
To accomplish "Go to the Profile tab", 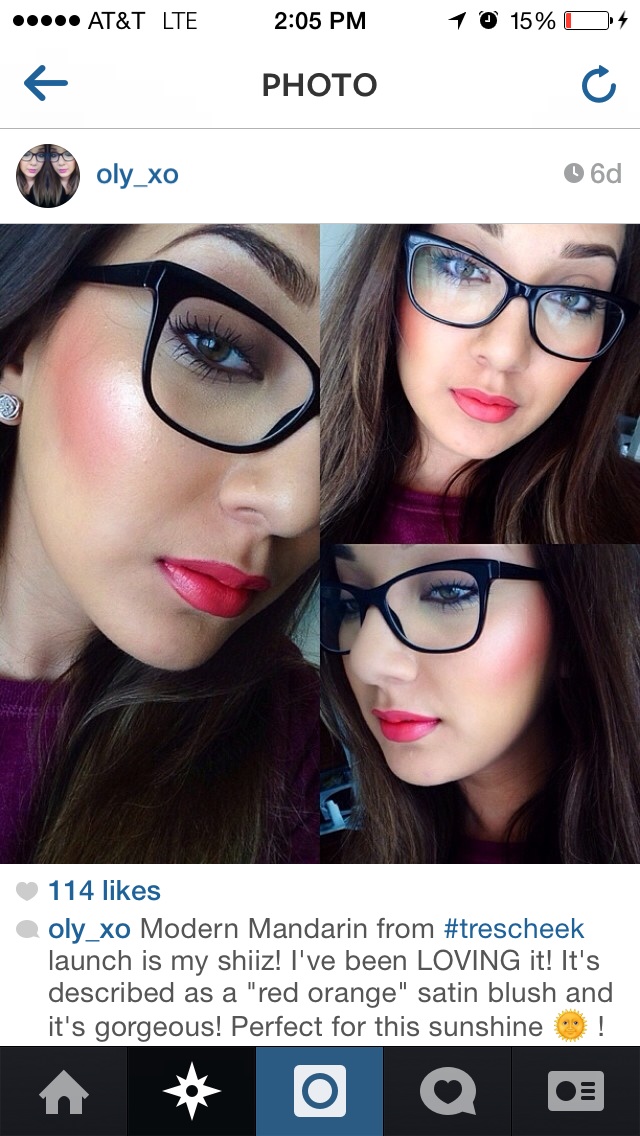I will tap(576, 1091).
